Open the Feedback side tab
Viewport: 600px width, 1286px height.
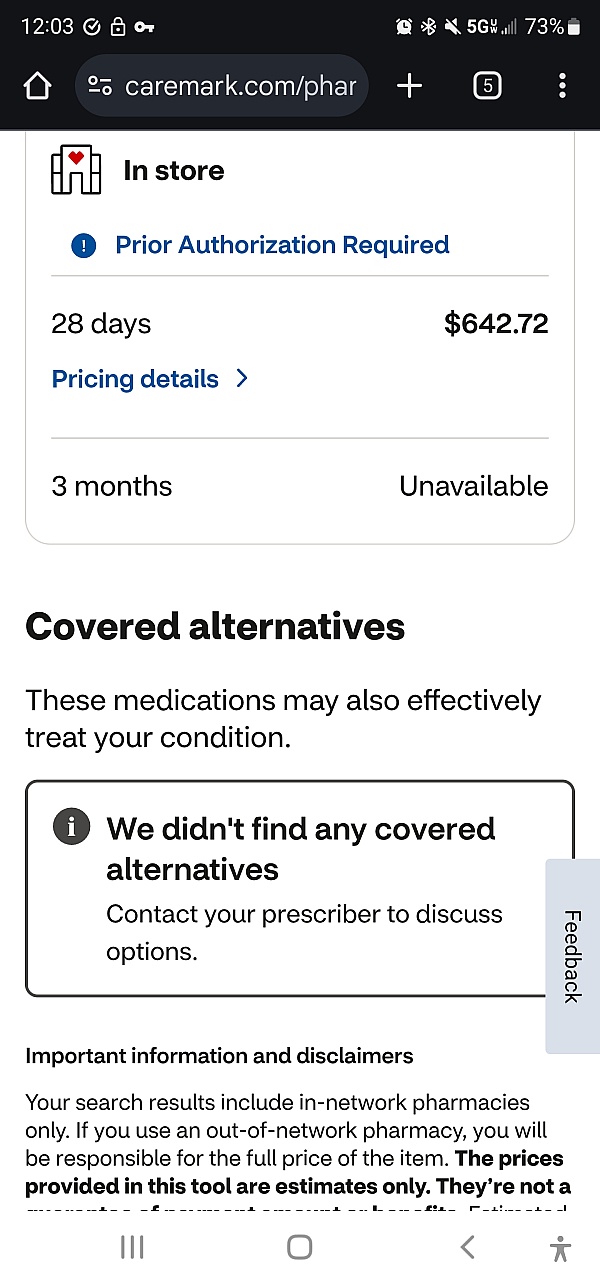[x=573, y=956]
